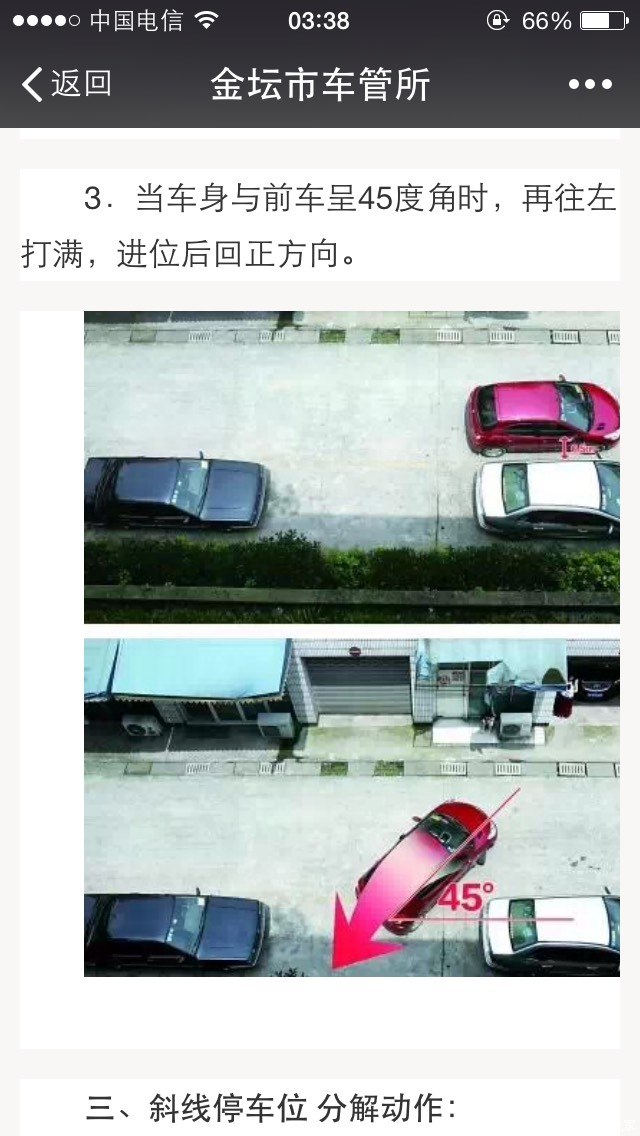Open the three-dot overflow menu

590,85
